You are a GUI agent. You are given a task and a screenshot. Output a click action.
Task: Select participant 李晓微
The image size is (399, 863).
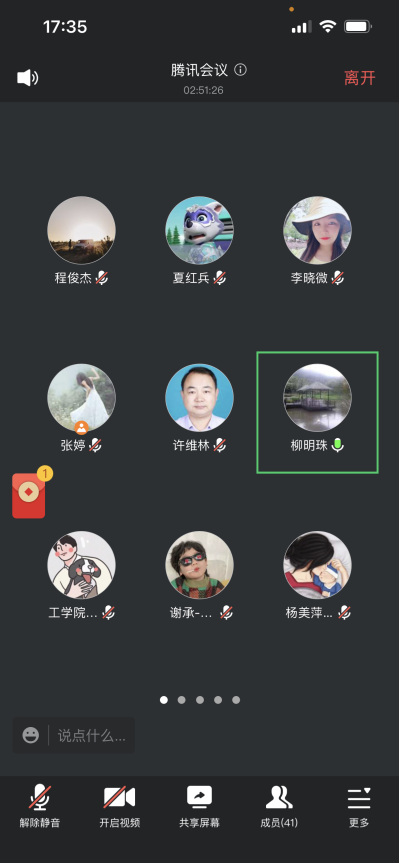[x=318, y=241]
